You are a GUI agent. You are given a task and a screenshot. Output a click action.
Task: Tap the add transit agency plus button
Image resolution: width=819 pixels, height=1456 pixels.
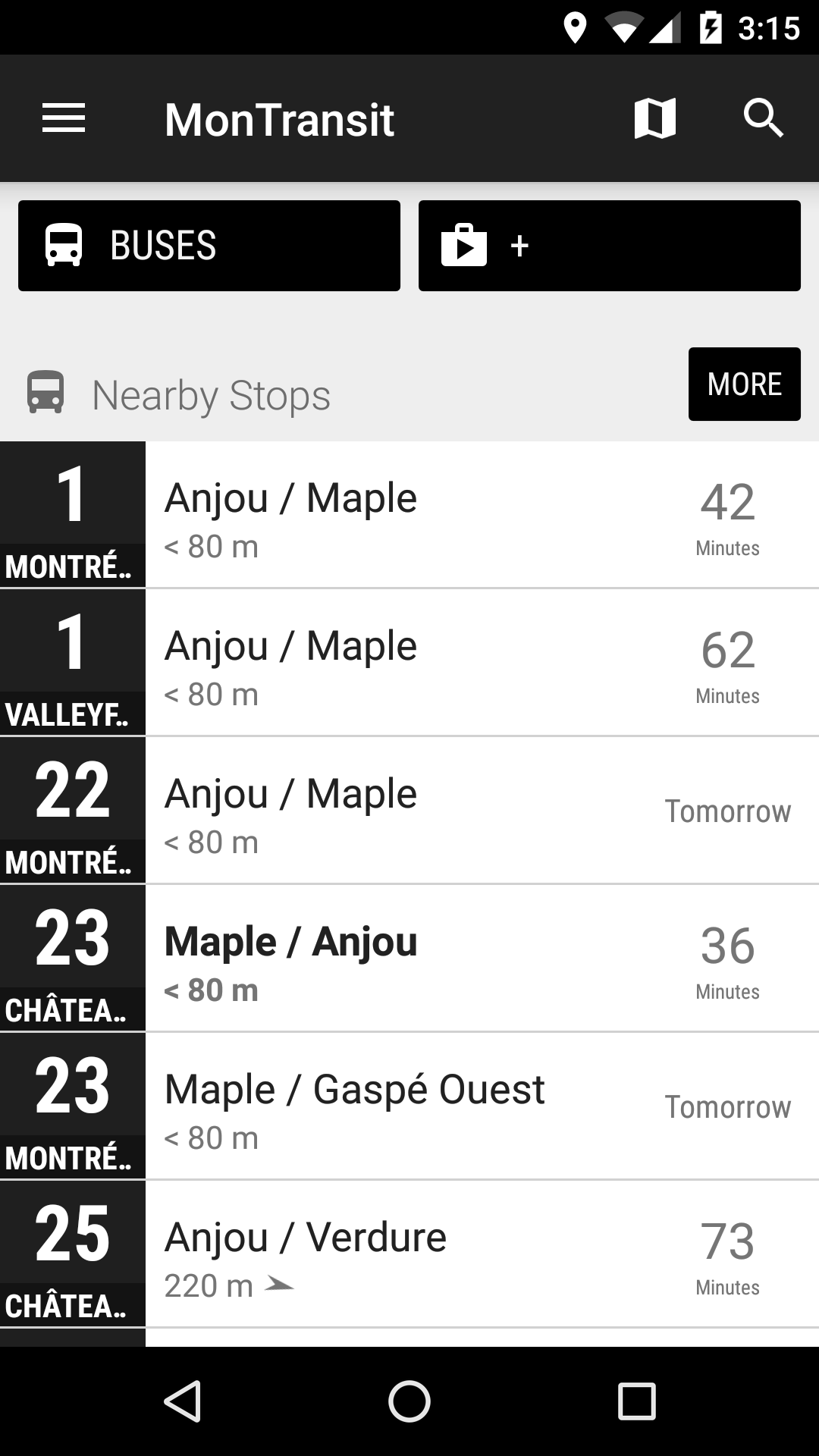coord(610,246)
